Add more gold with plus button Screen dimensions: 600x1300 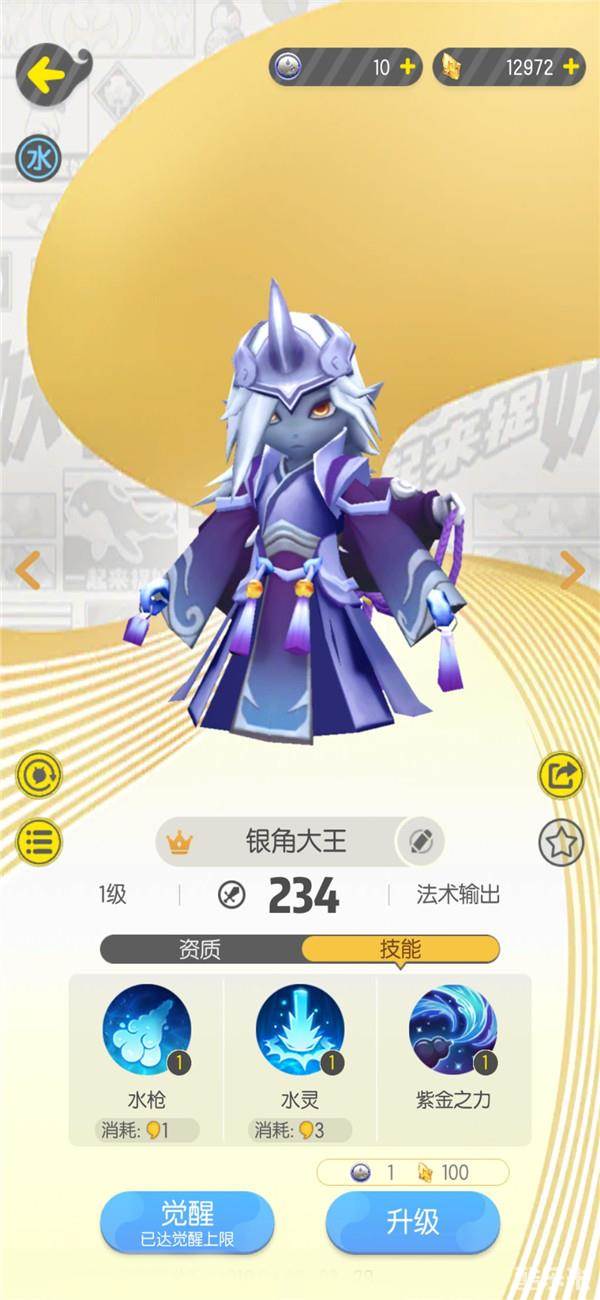570,67
